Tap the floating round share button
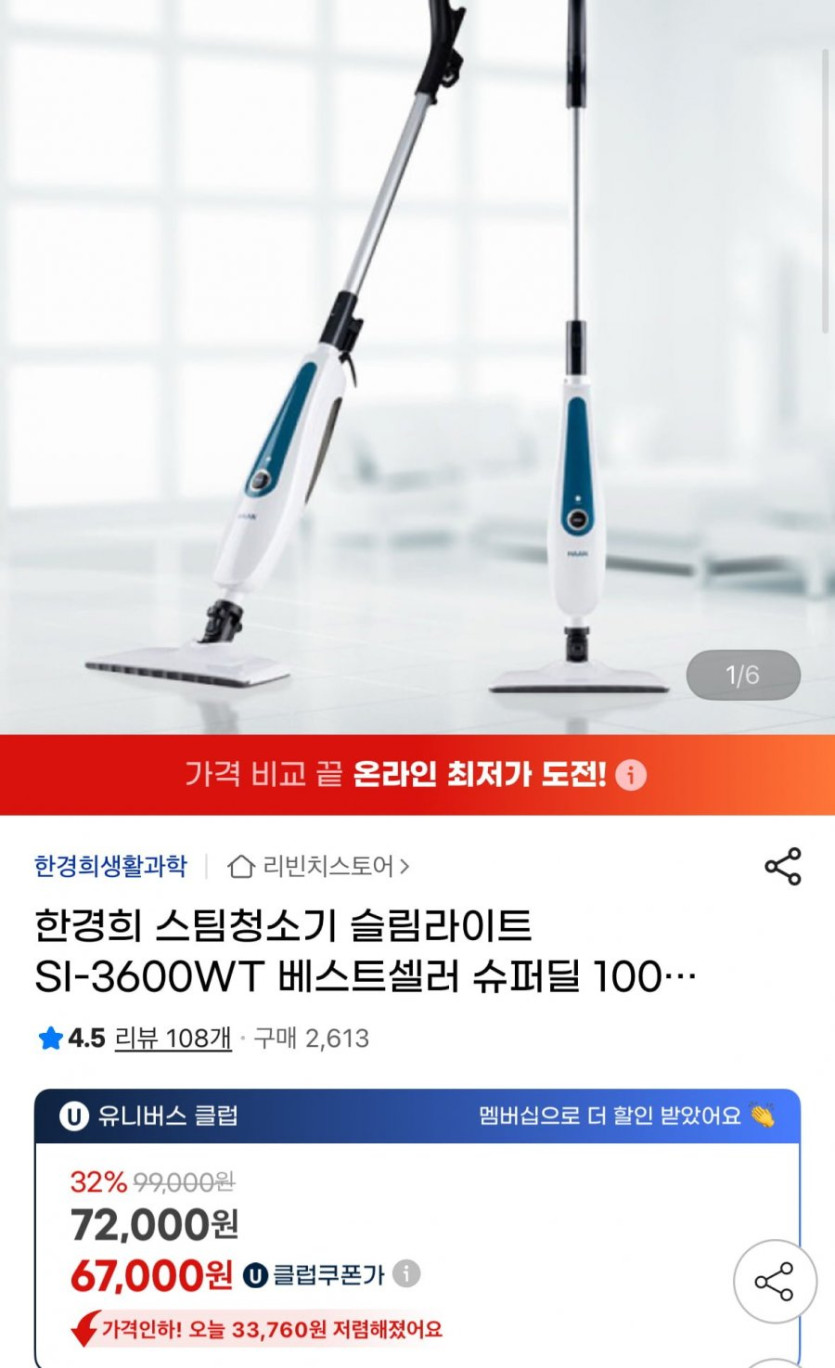 coord(774,1281)
